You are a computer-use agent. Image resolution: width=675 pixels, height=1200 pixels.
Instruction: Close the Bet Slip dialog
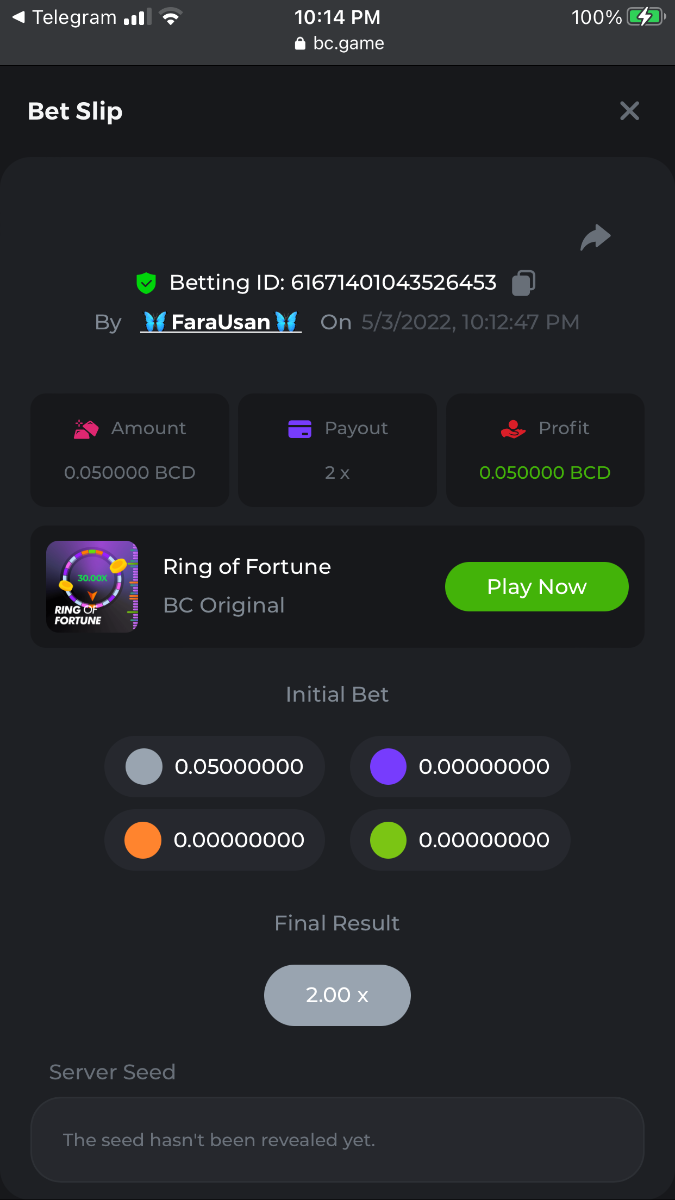pos(629,111)
